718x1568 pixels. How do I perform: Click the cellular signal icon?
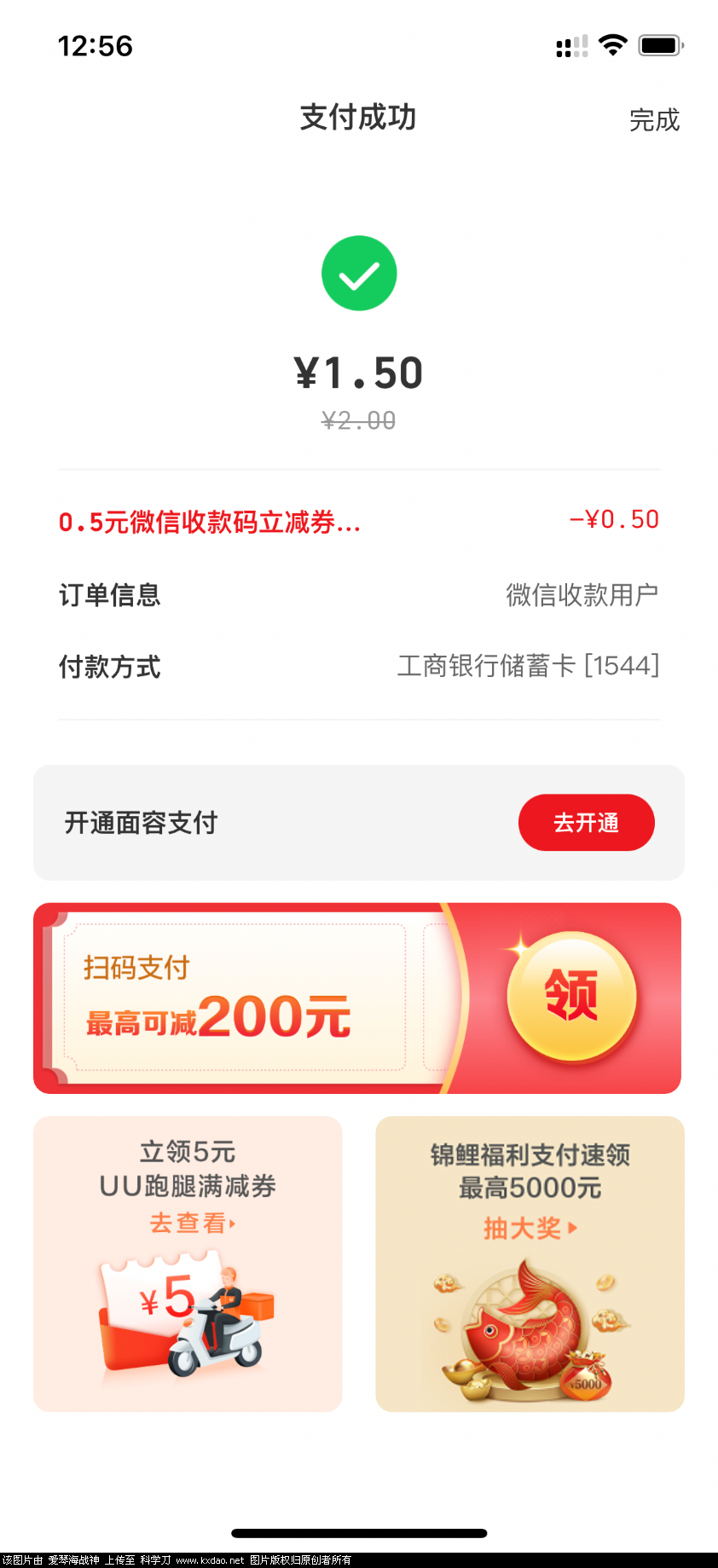point(570,45)
